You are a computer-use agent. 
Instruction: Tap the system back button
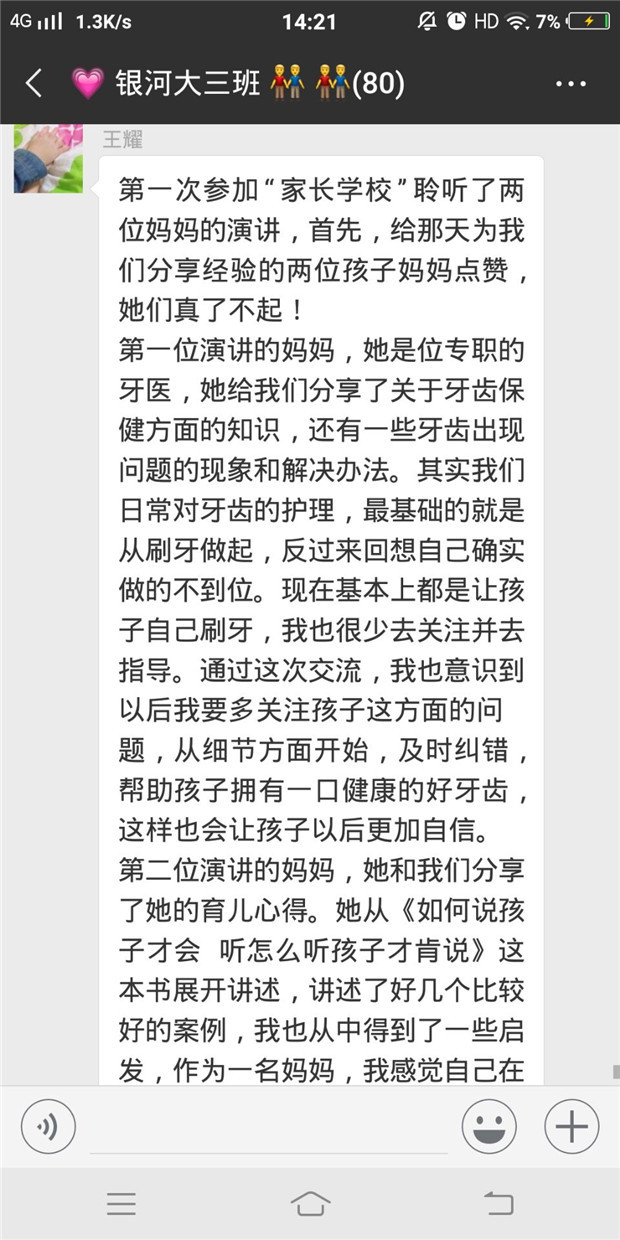498,1203
